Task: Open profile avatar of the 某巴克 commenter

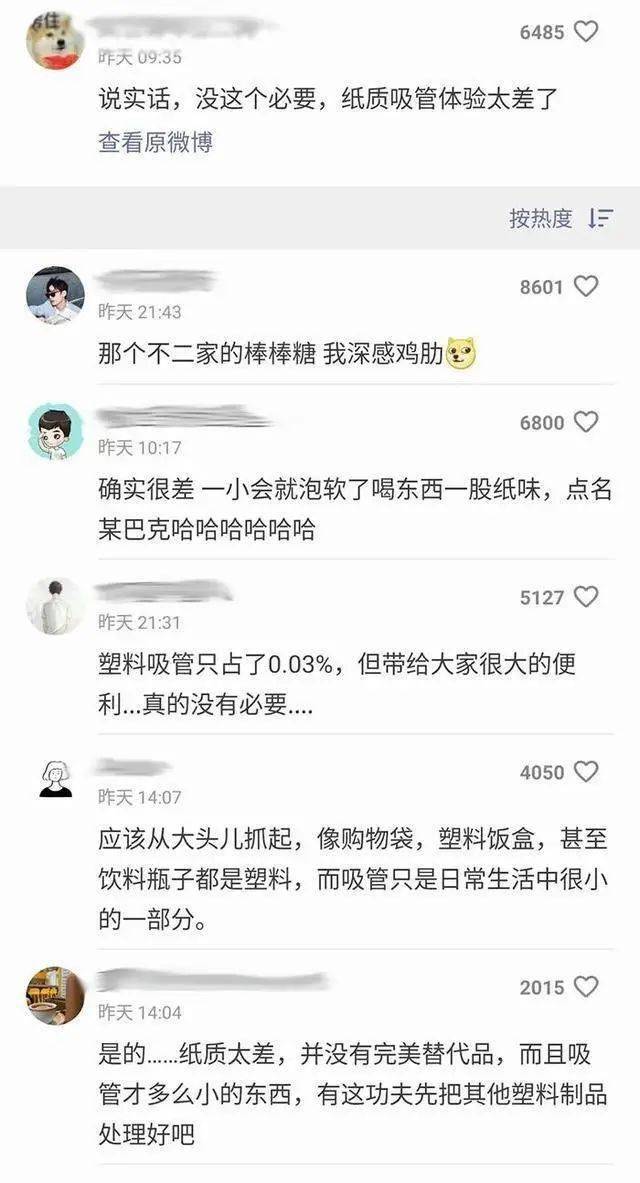Action: (55, 431)
